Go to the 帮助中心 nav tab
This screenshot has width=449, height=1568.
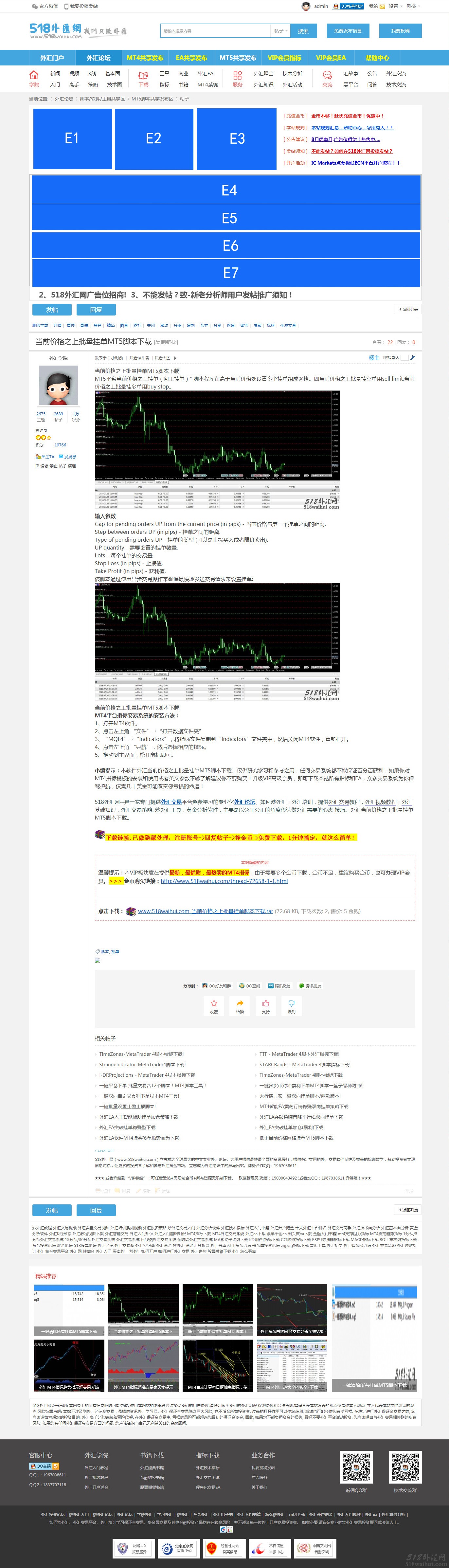click(x=377, y=58)
